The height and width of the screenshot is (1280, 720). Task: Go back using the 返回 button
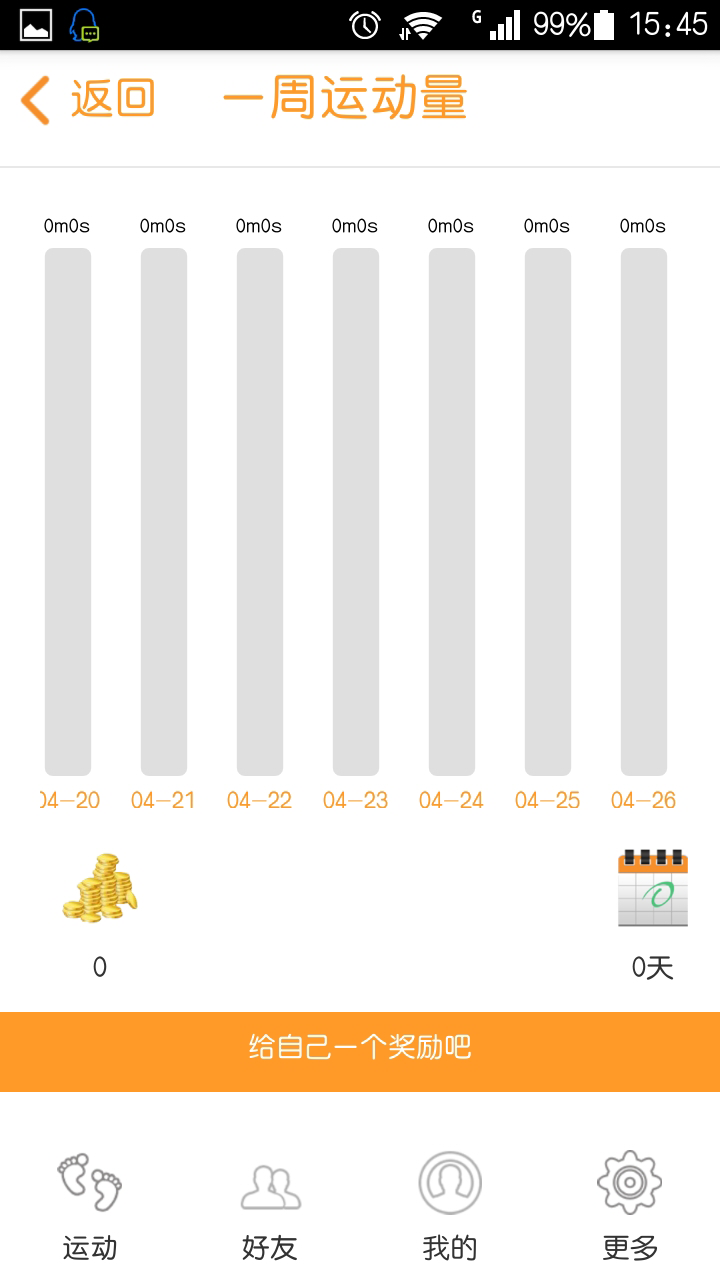88,100
